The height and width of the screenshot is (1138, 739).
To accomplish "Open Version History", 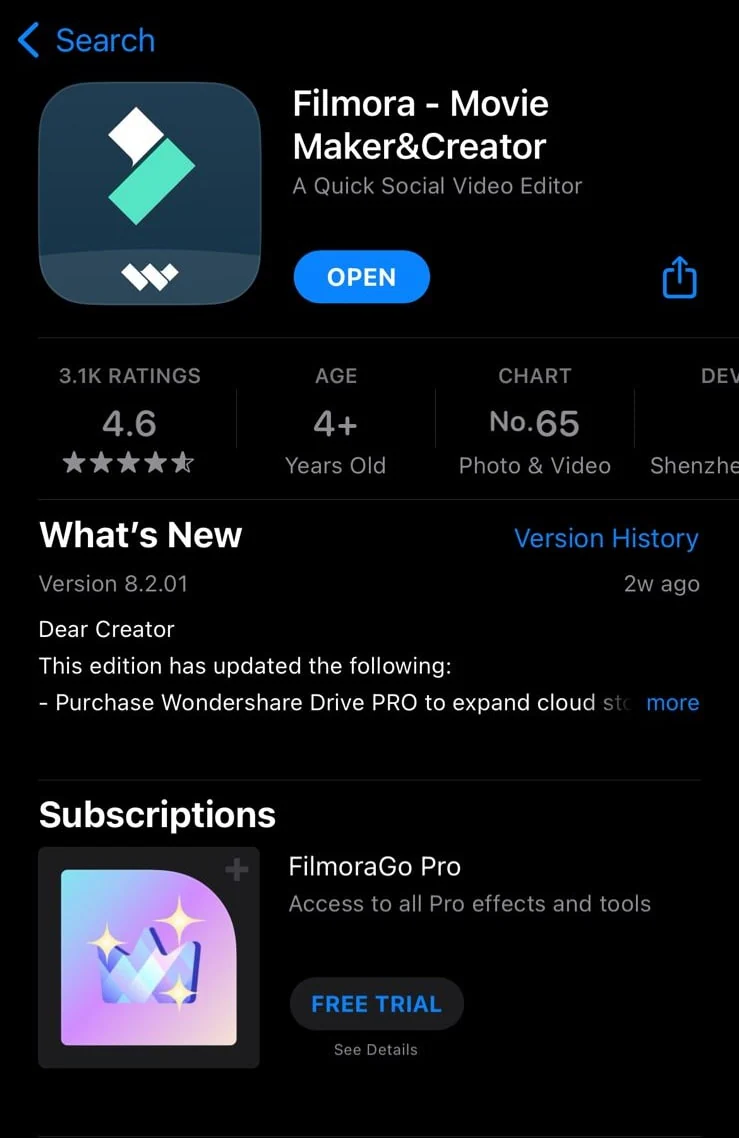I will pos(606,538).
